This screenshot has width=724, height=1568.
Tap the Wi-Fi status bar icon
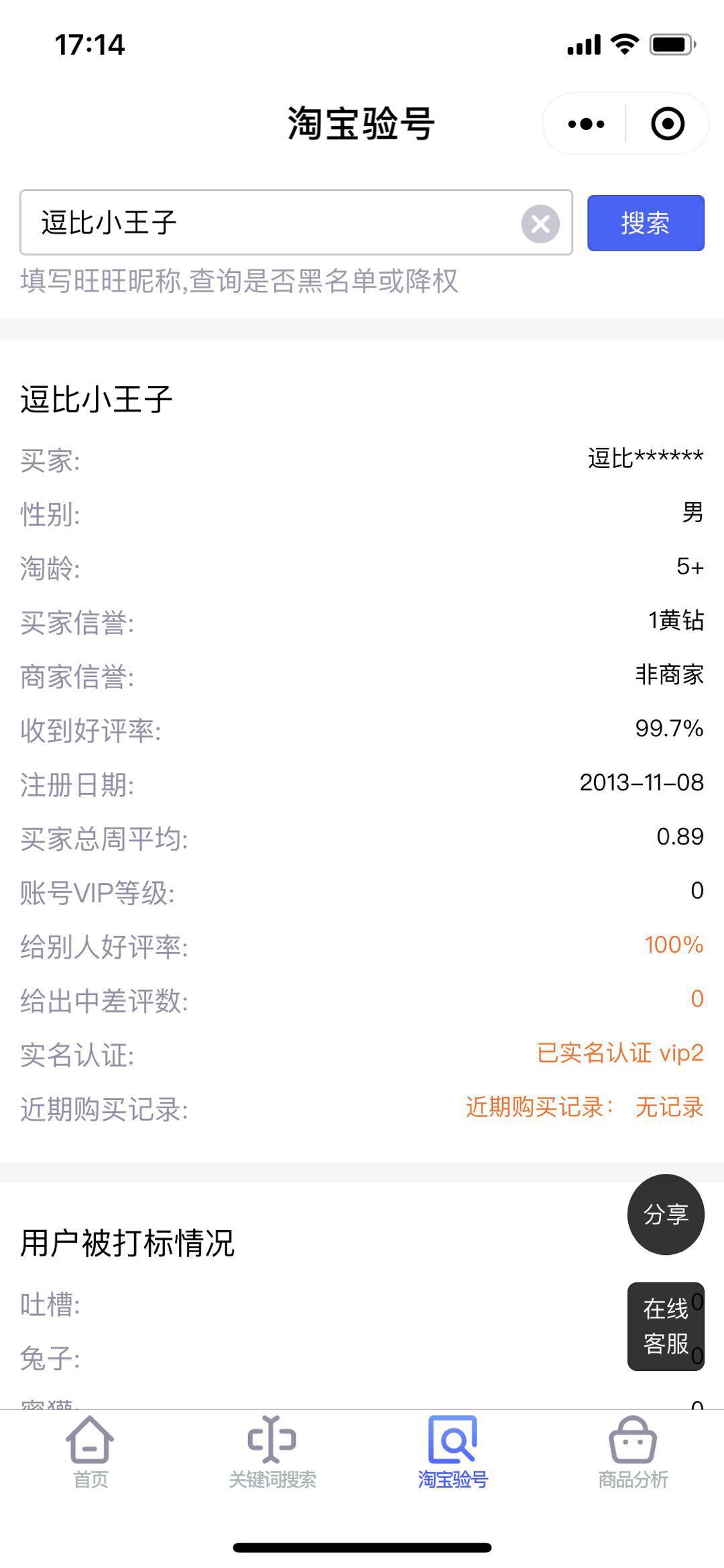pos(623,45)
